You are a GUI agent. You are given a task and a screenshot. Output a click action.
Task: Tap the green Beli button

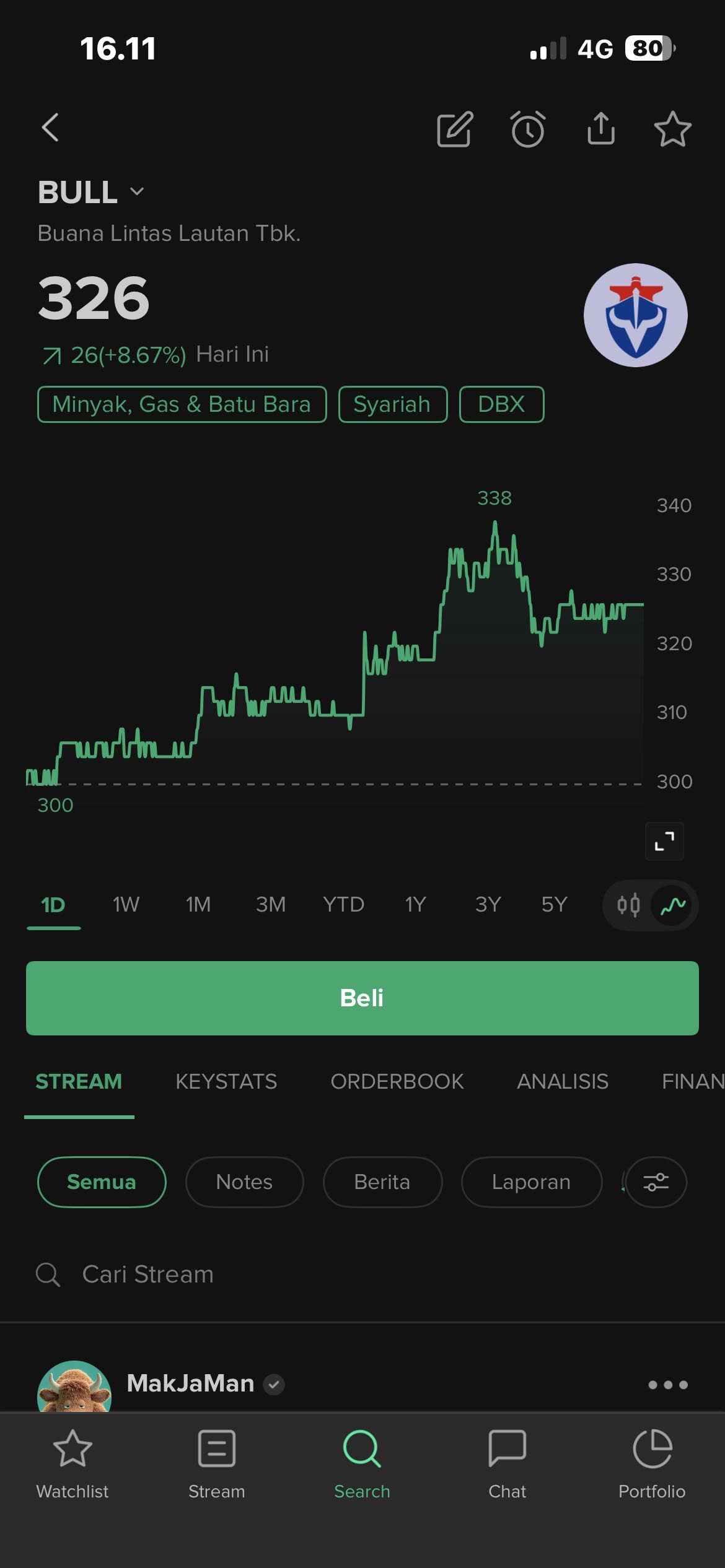pos(362,998)
